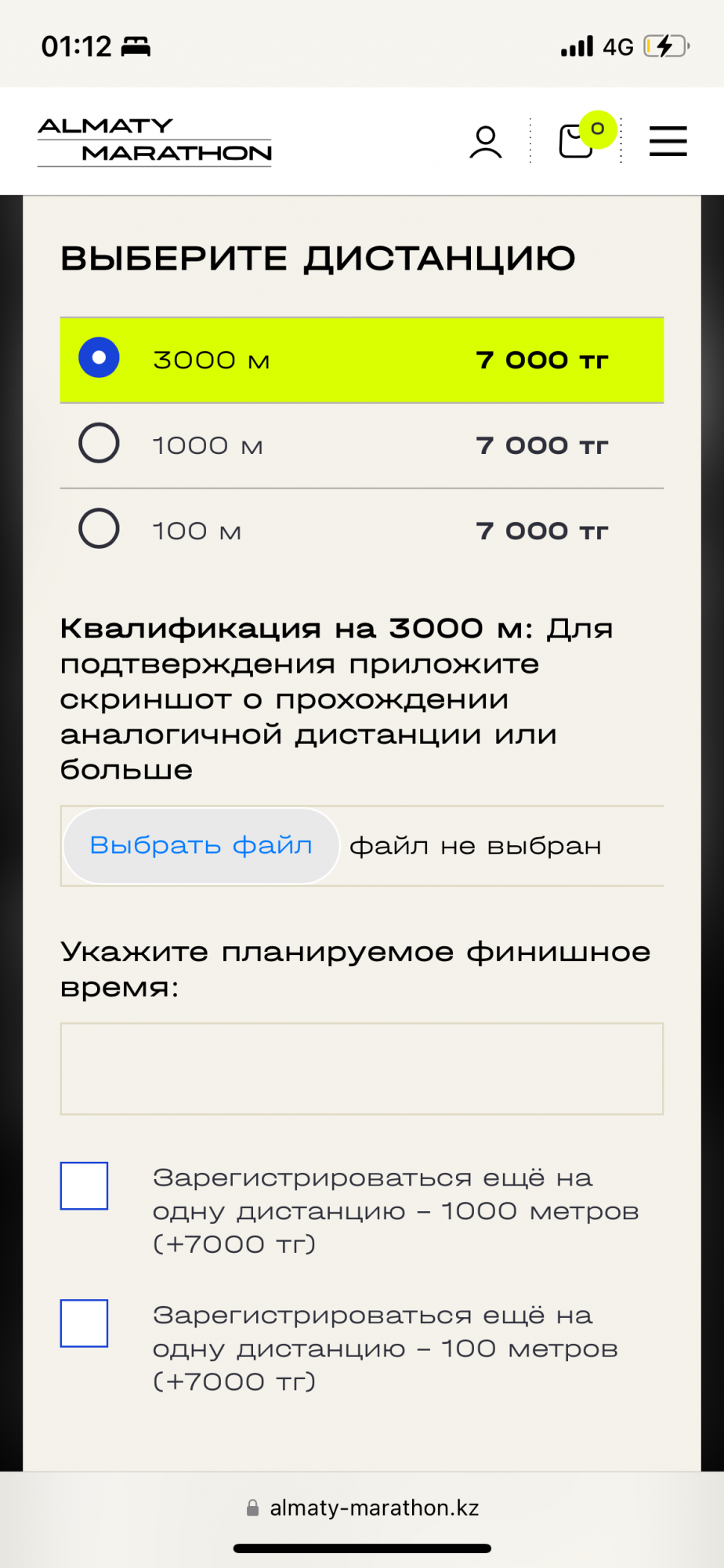The image size is (724, 1568).
Task: Open the user account profile icon
Action: pos(485,142)
